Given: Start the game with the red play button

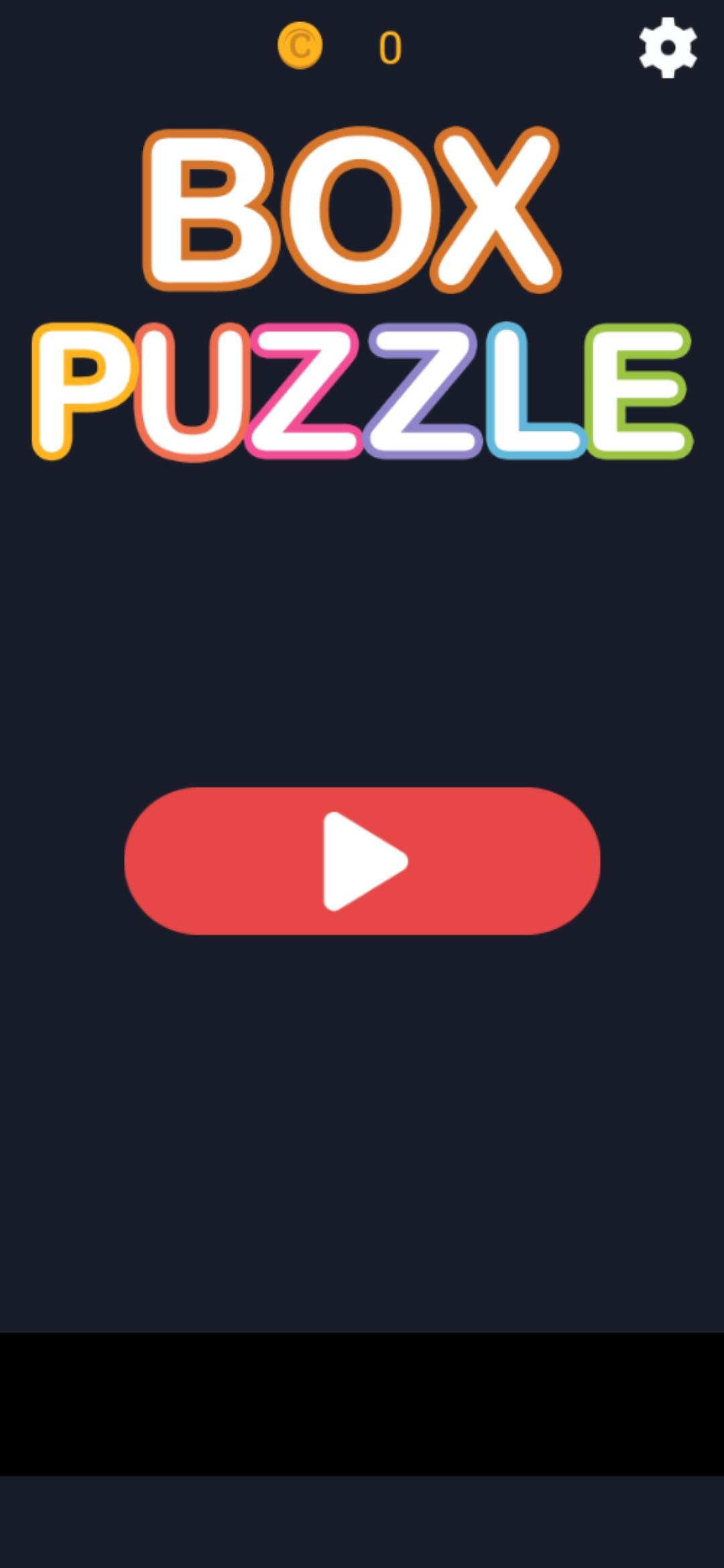Looking at the screenshot, I should click(x=362, y=860).
